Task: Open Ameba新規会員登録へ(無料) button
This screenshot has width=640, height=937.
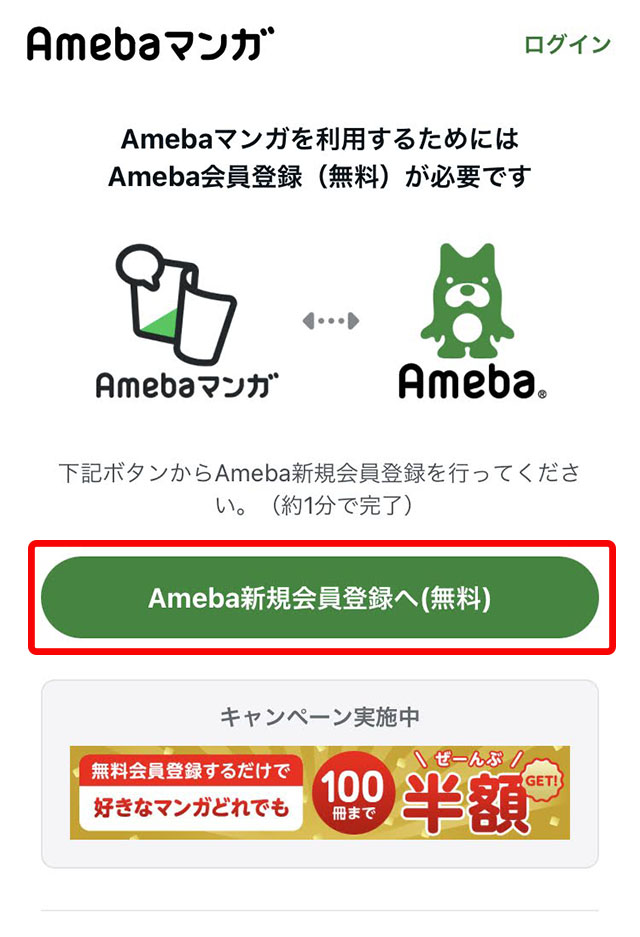Action: pos(320,598)
